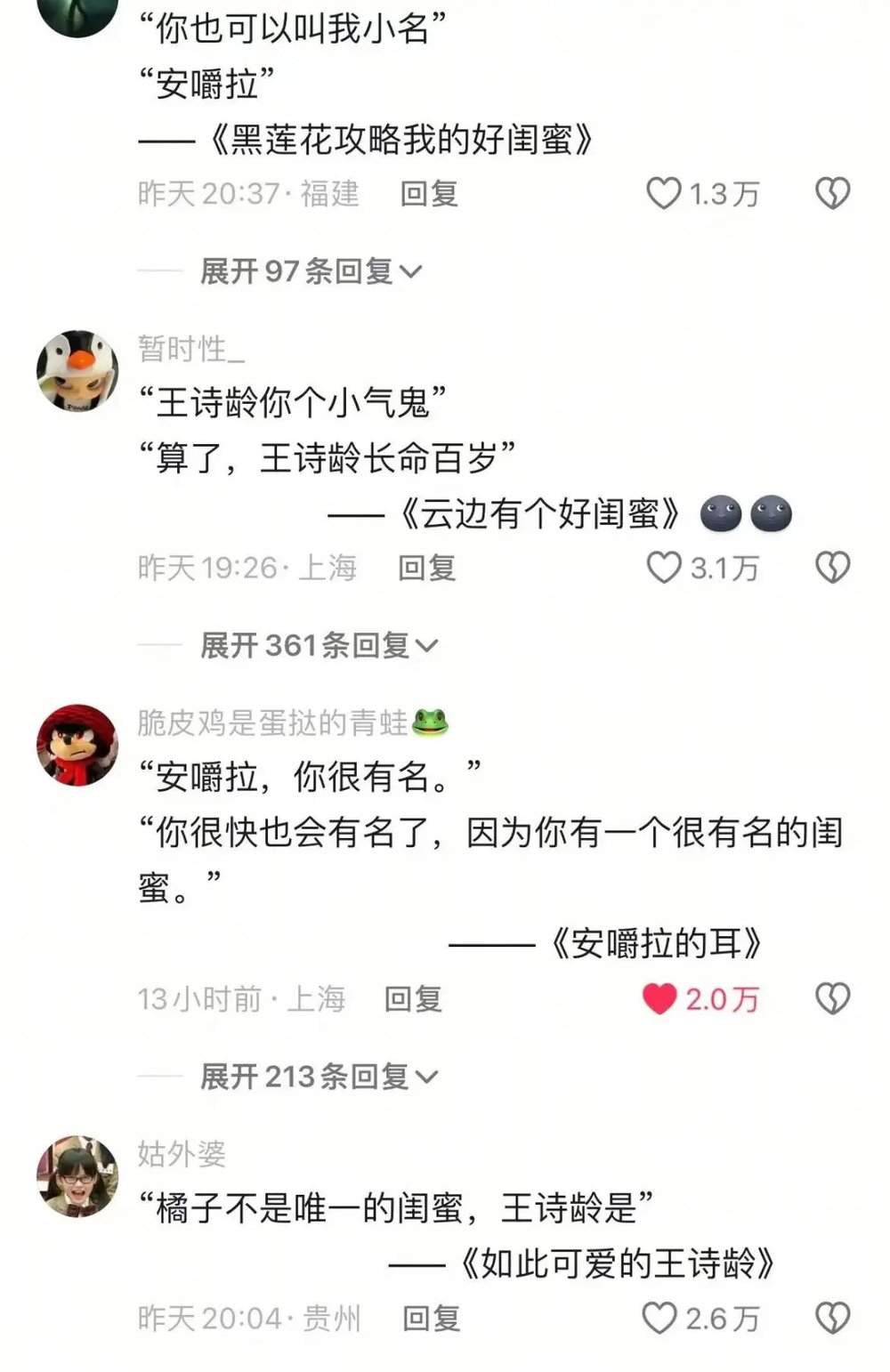Dislike the 《黑莲花攻略我的好闺蜜》 comment
The width and height of the screenshot is (890, 1372).
(x=832, y=193)
